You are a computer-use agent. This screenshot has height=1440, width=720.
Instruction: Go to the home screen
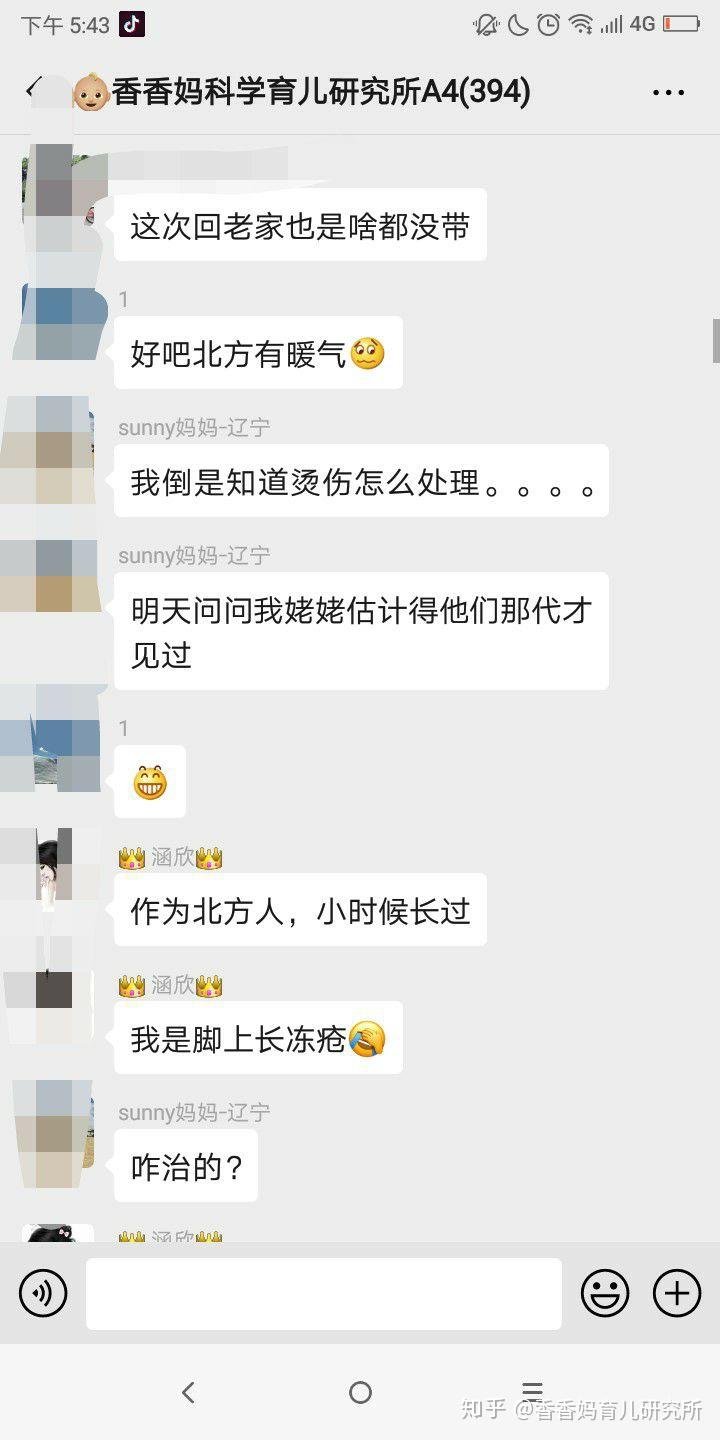point(360,1392)
